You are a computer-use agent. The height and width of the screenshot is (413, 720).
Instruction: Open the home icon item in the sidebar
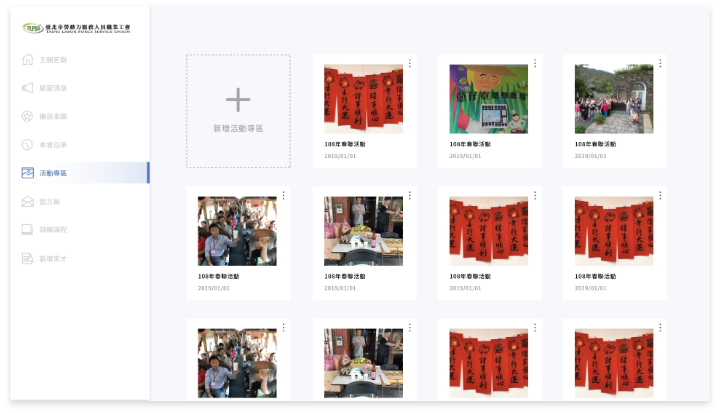[50, 60]
